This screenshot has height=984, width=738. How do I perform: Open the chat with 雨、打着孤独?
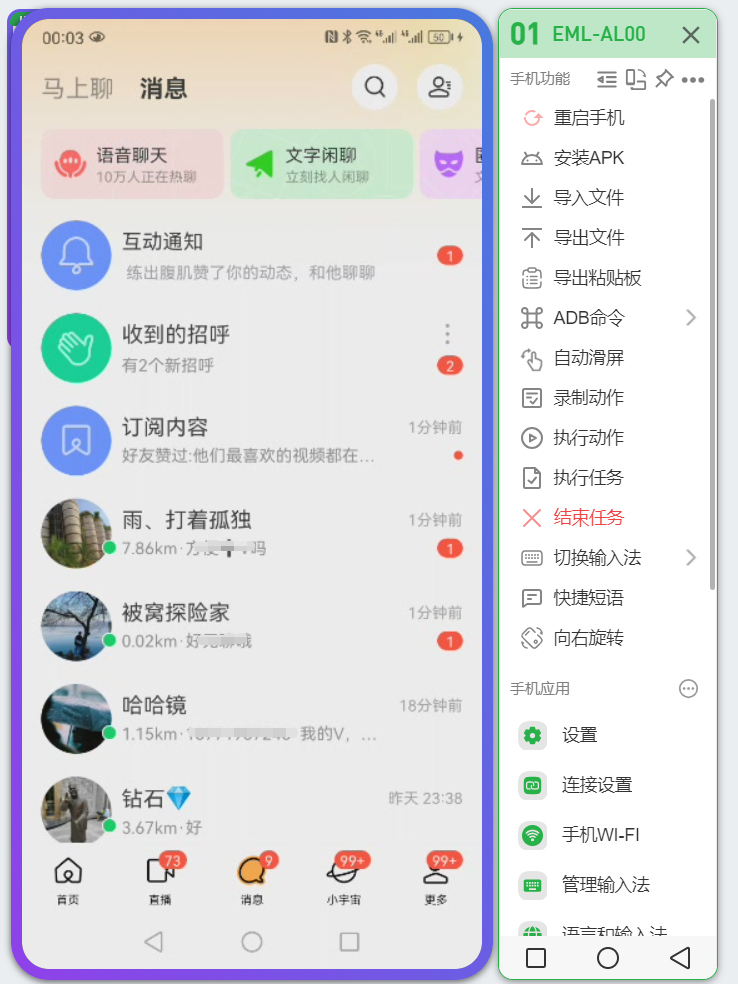[x=250, y=533]
